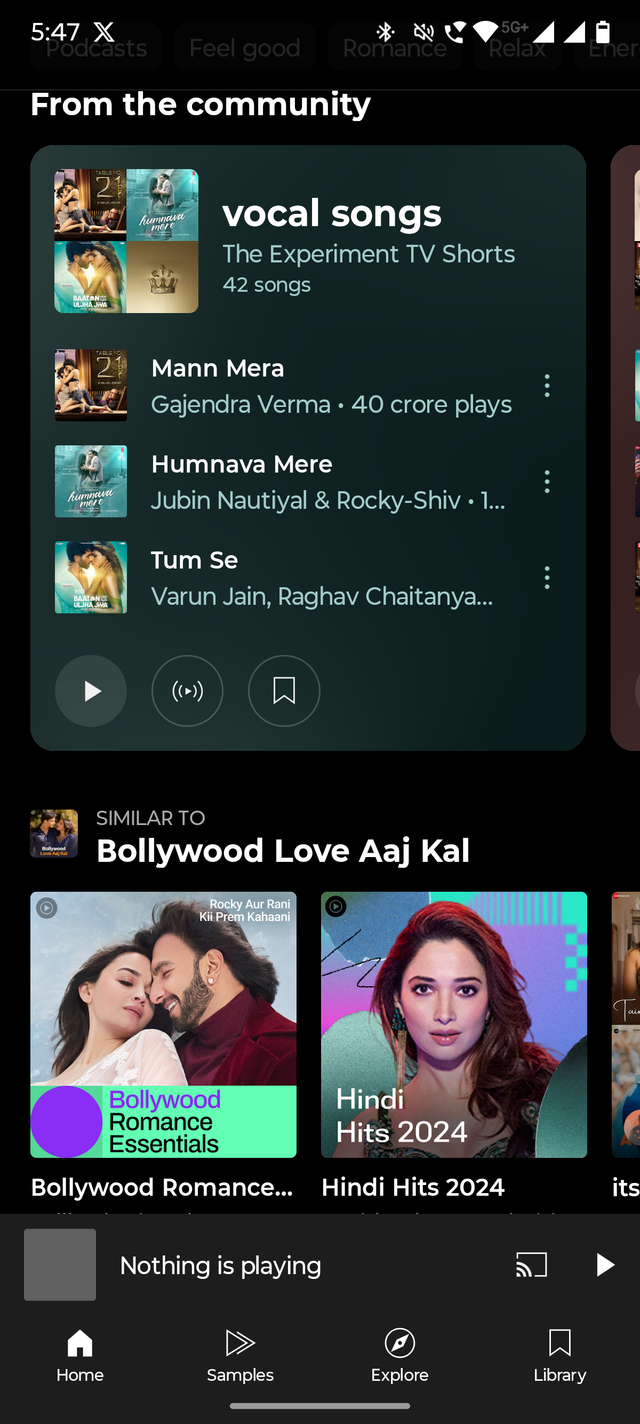Switch to the Library tab
640x1424 pixels.
pos(560,1355)
